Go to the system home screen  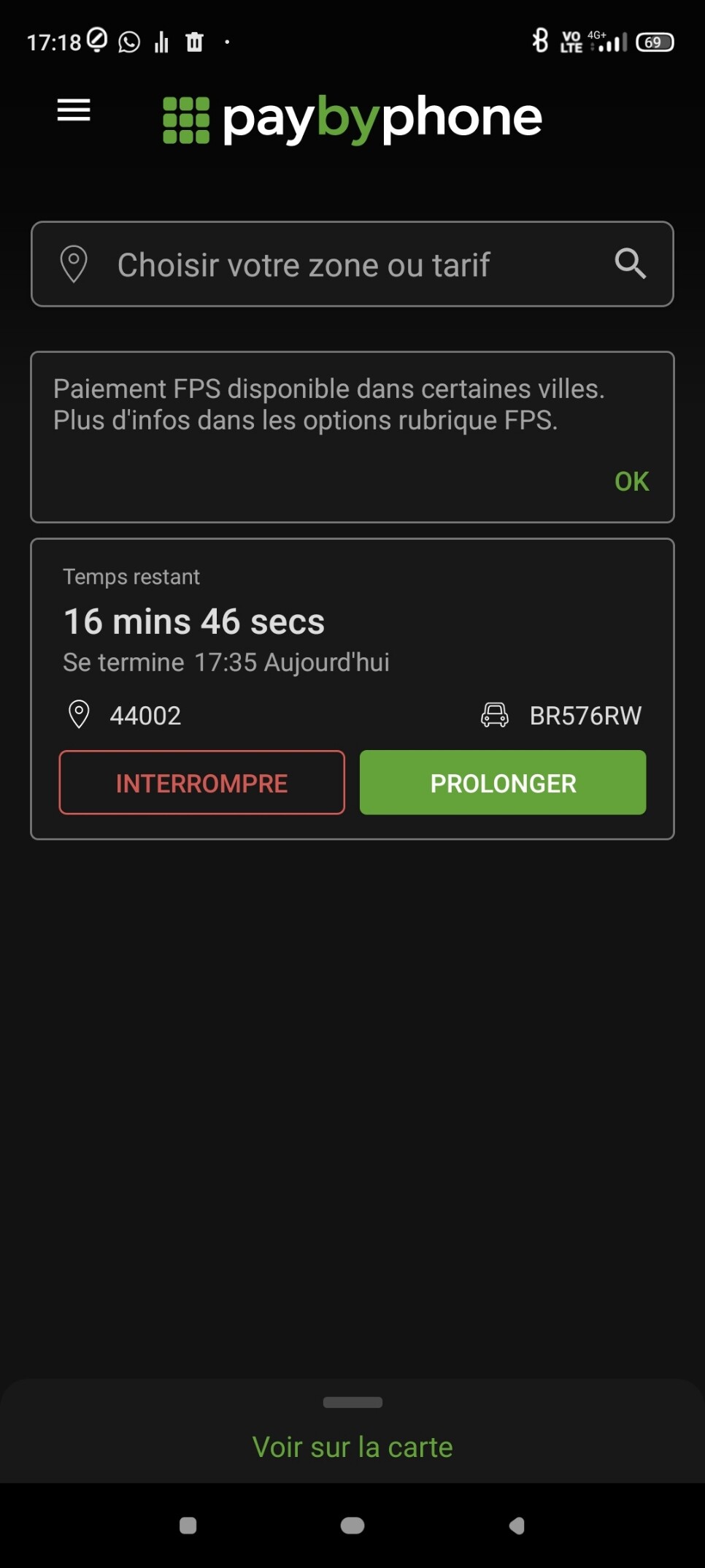(x=352, y=1526)
